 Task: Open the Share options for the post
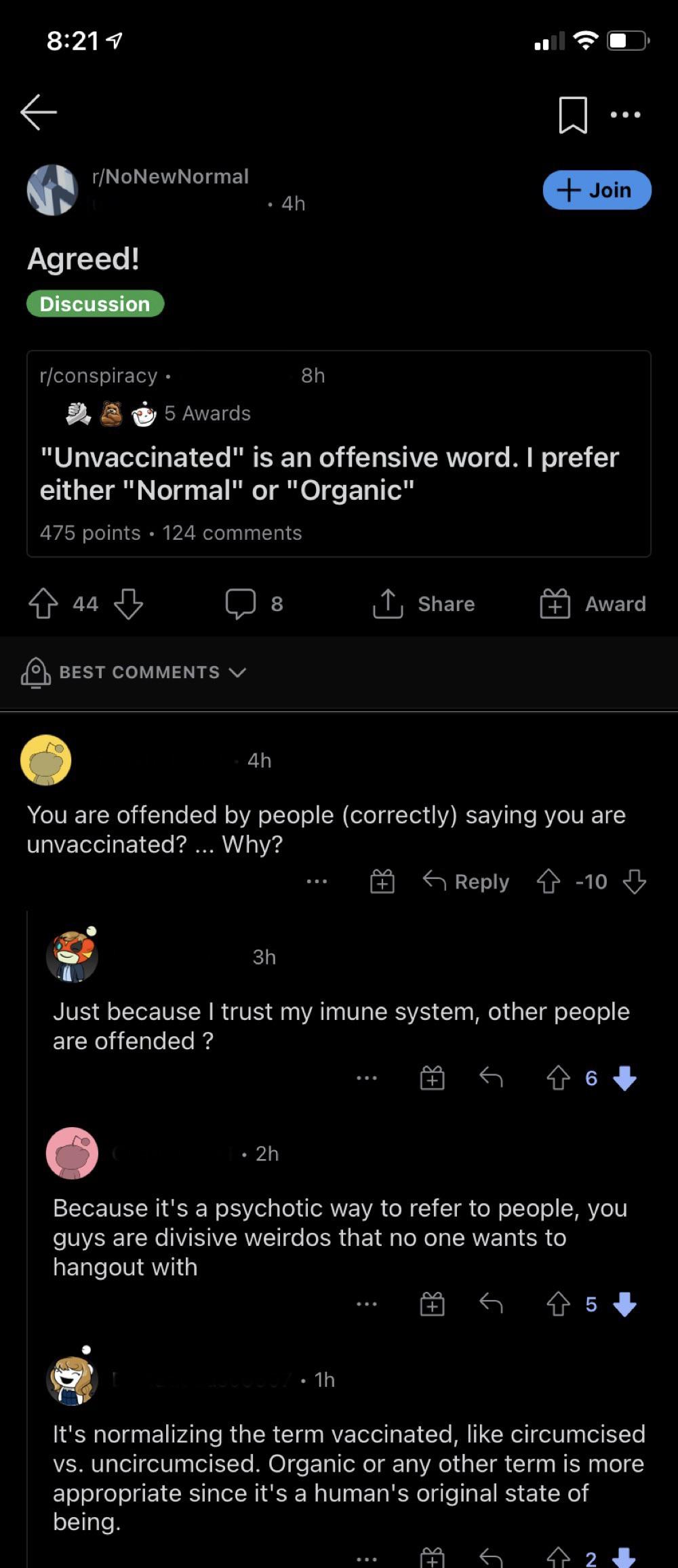pyautogui.click(x=424, y=604)
